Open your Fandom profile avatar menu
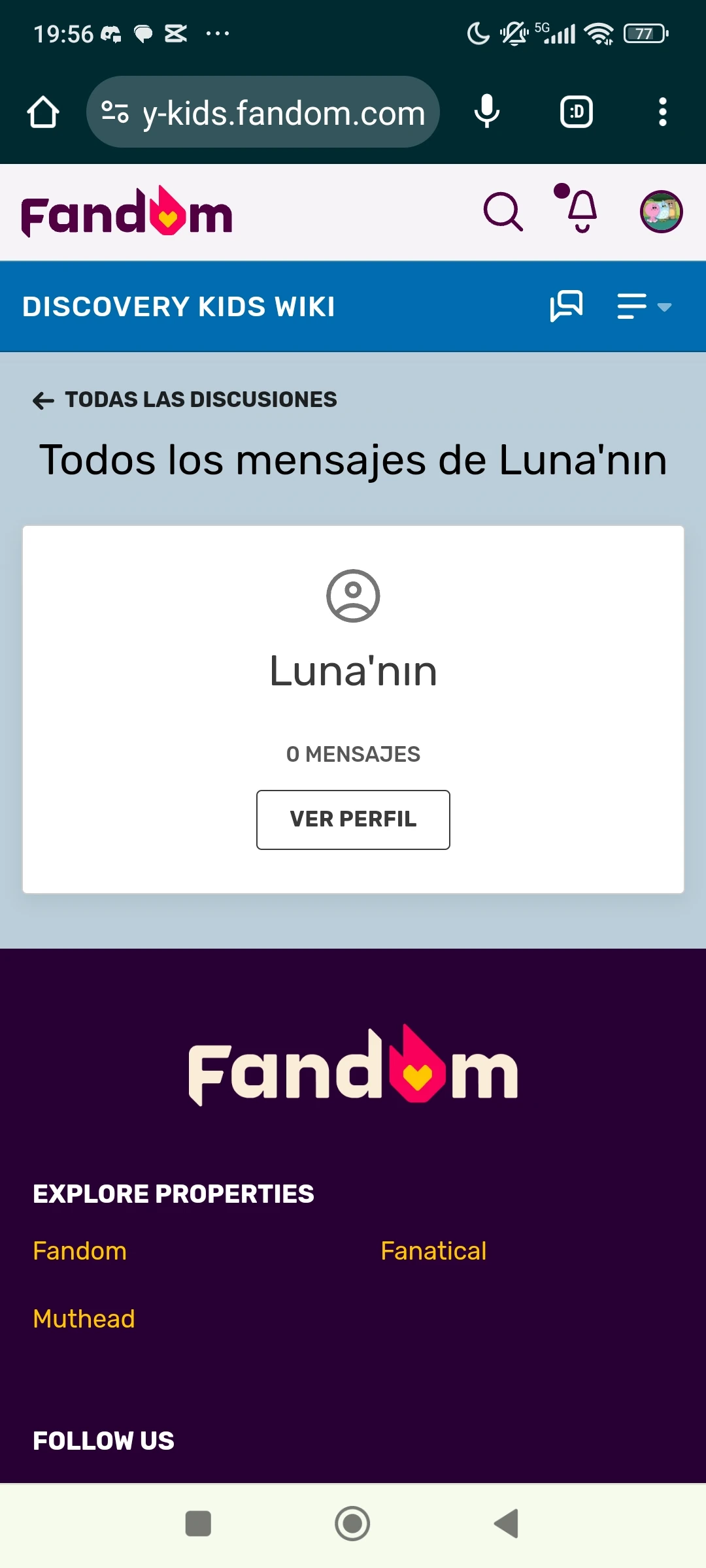 [x=660, y=211]
